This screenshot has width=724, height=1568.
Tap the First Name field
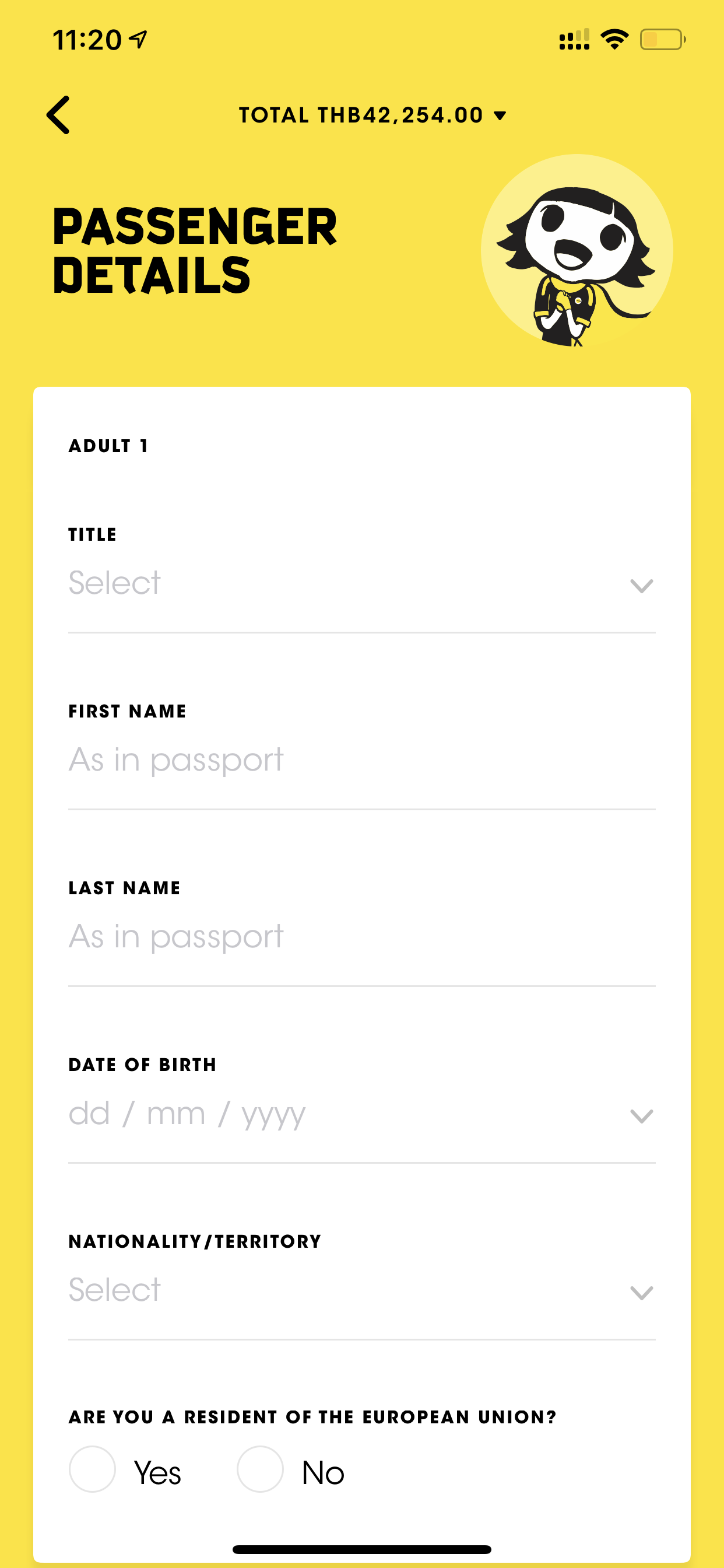[361, 761]
